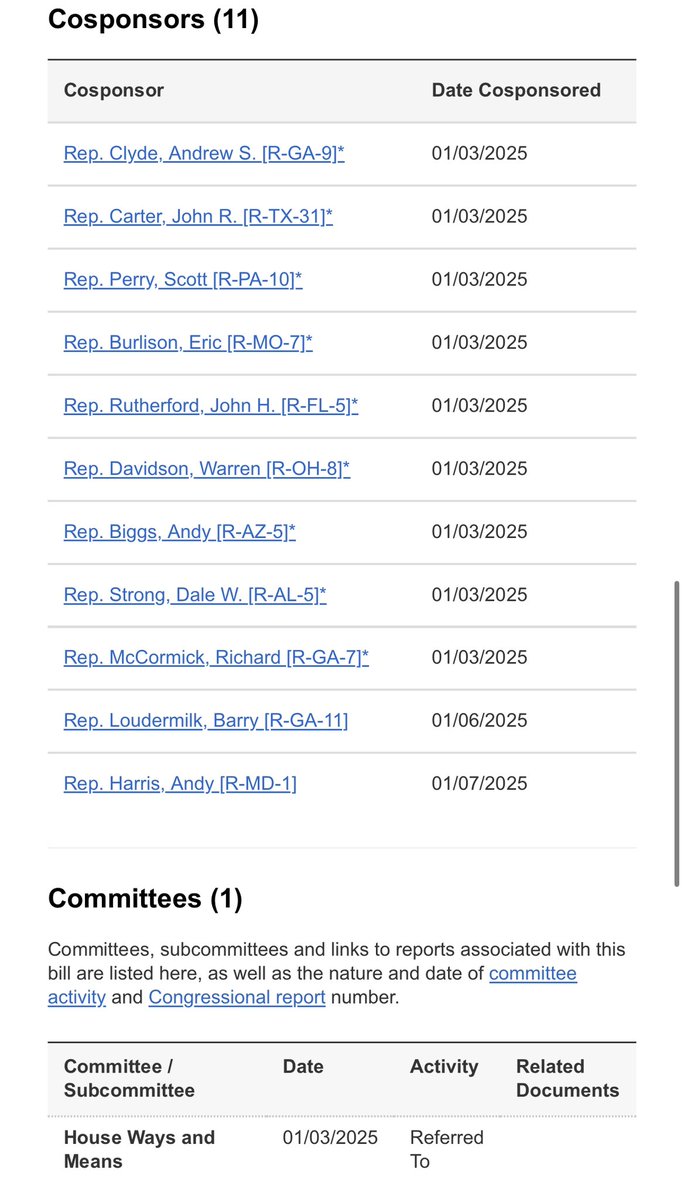The width and height of the screenshot is (684, 1199).
Task: Open Rep. Burlison, Eric link
Action: (x=187, y=343)
